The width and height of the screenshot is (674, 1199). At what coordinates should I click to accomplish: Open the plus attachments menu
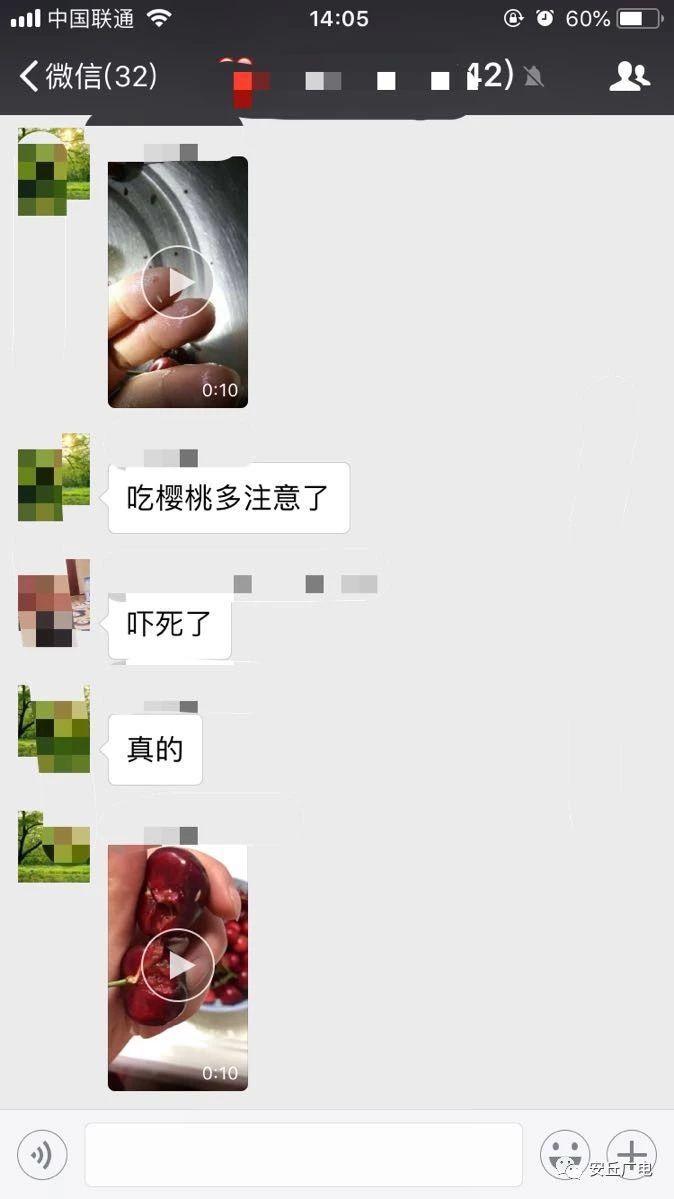632,1155
